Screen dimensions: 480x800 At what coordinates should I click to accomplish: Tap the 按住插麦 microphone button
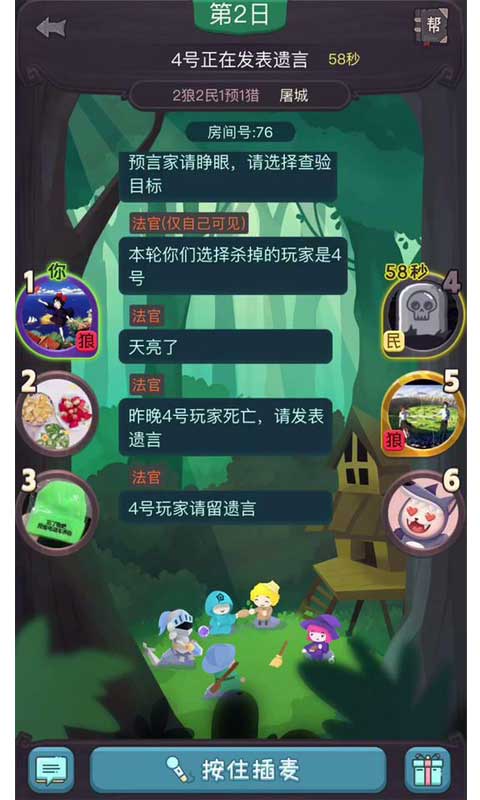238,769
